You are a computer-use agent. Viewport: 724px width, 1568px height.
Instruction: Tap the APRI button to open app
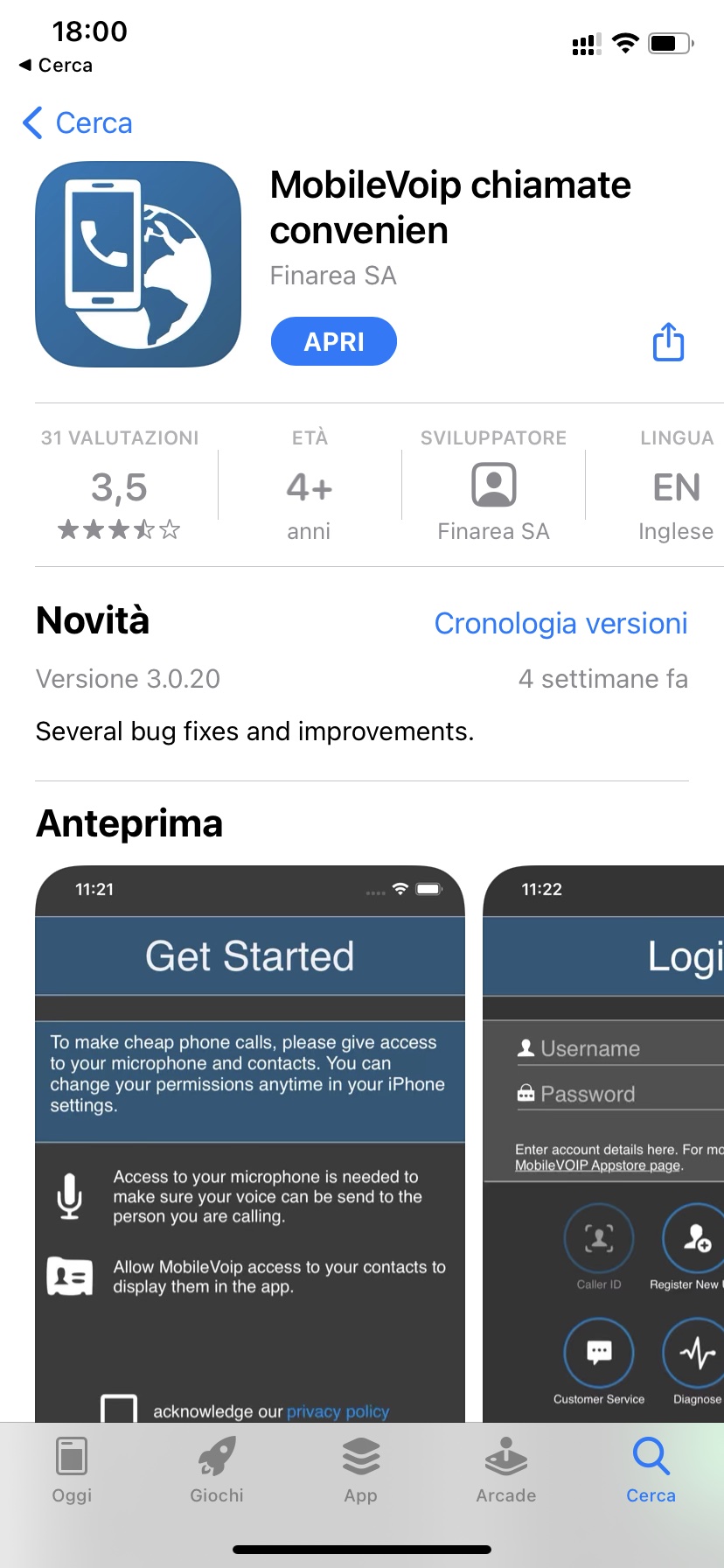click(334, 341)
